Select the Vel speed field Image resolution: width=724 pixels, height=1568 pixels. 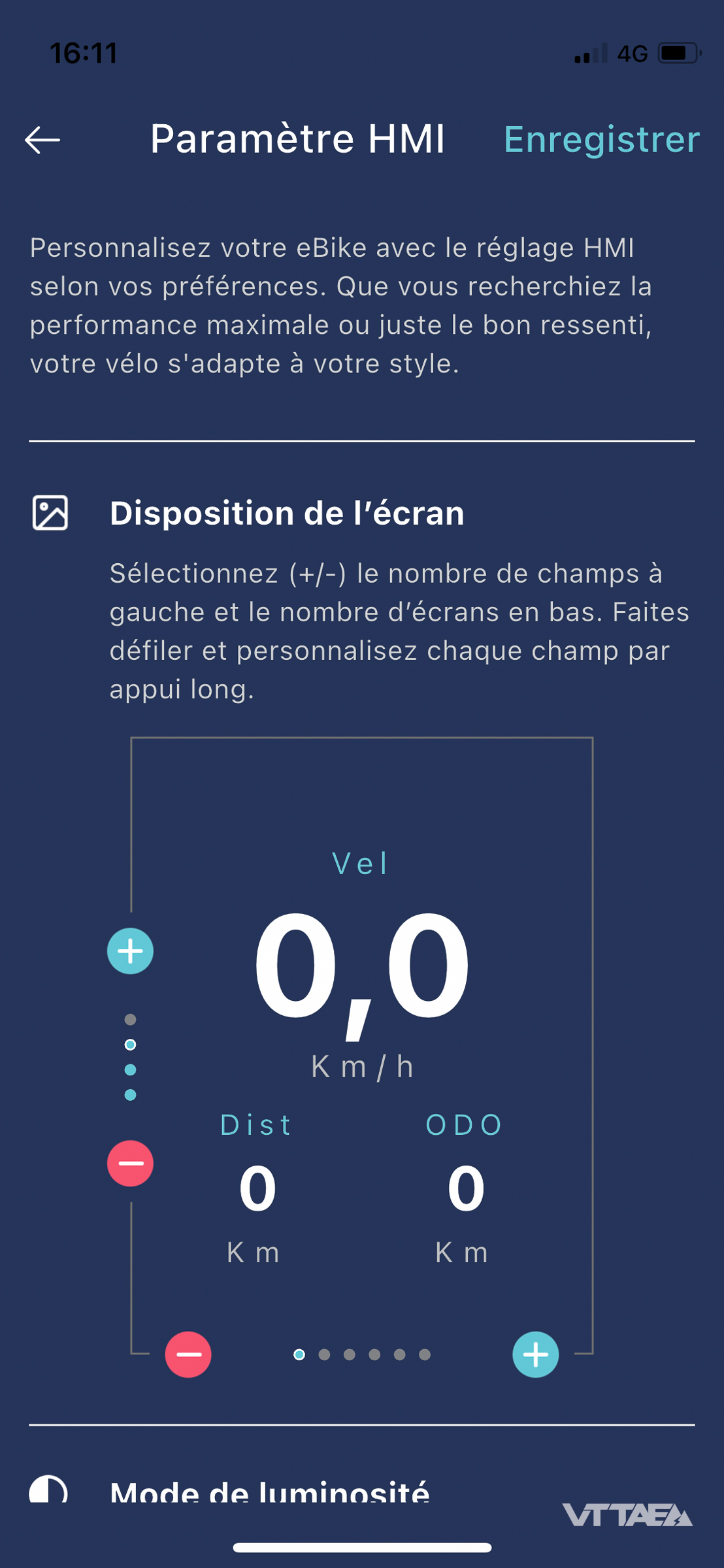coord(361,960)
